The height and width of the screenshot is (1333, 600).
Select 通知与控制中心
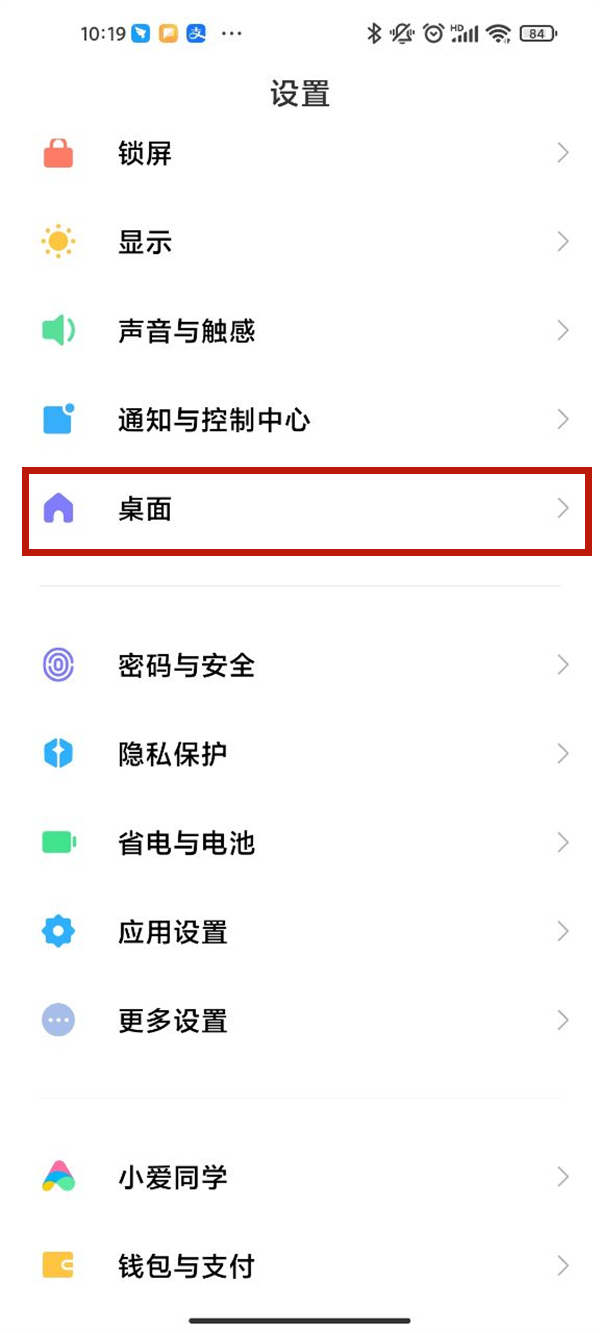pyautogui.click(x=300, y=420)
